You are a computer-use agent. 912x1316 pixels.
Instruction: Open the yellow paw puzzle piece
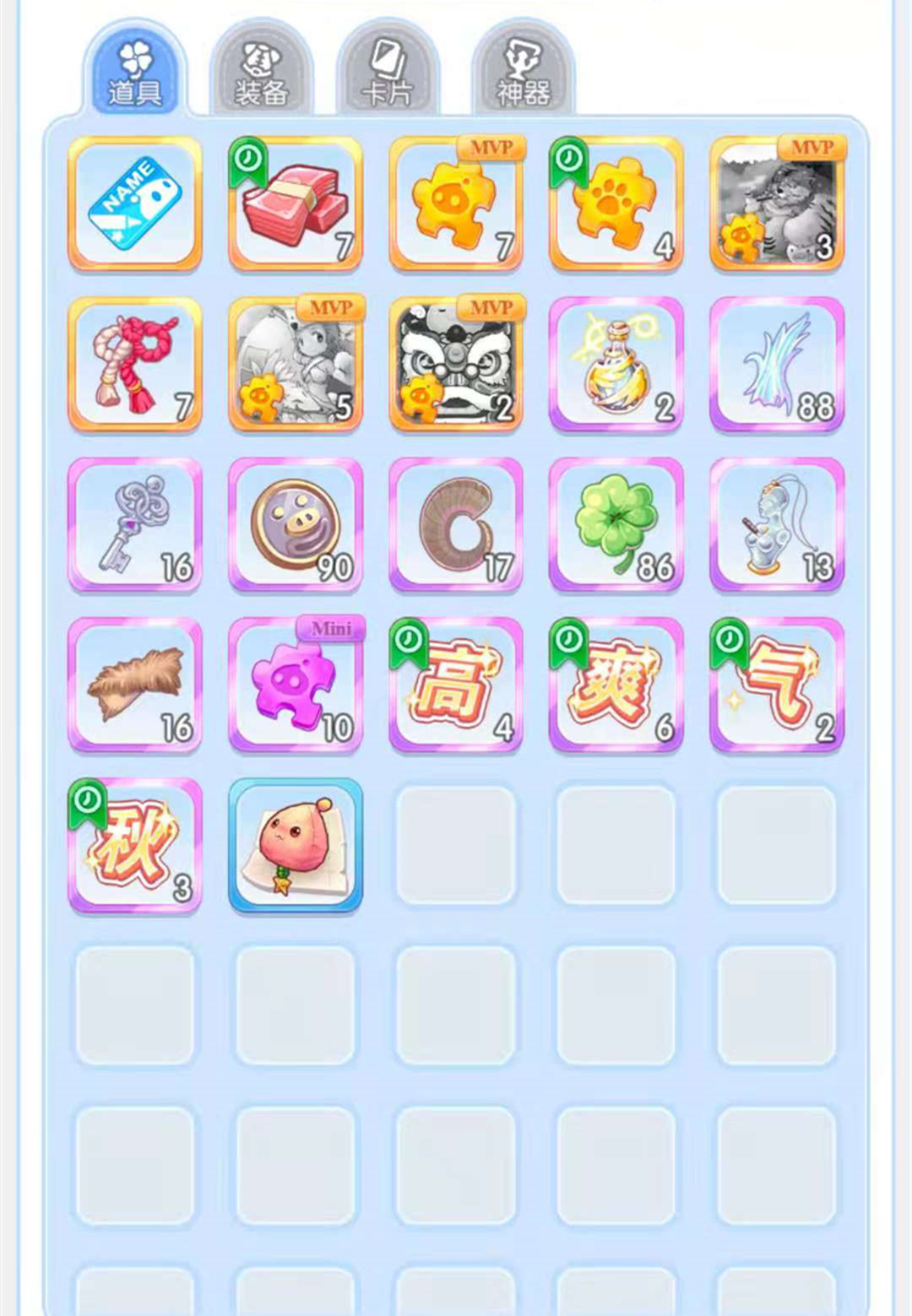click(616, 204)
